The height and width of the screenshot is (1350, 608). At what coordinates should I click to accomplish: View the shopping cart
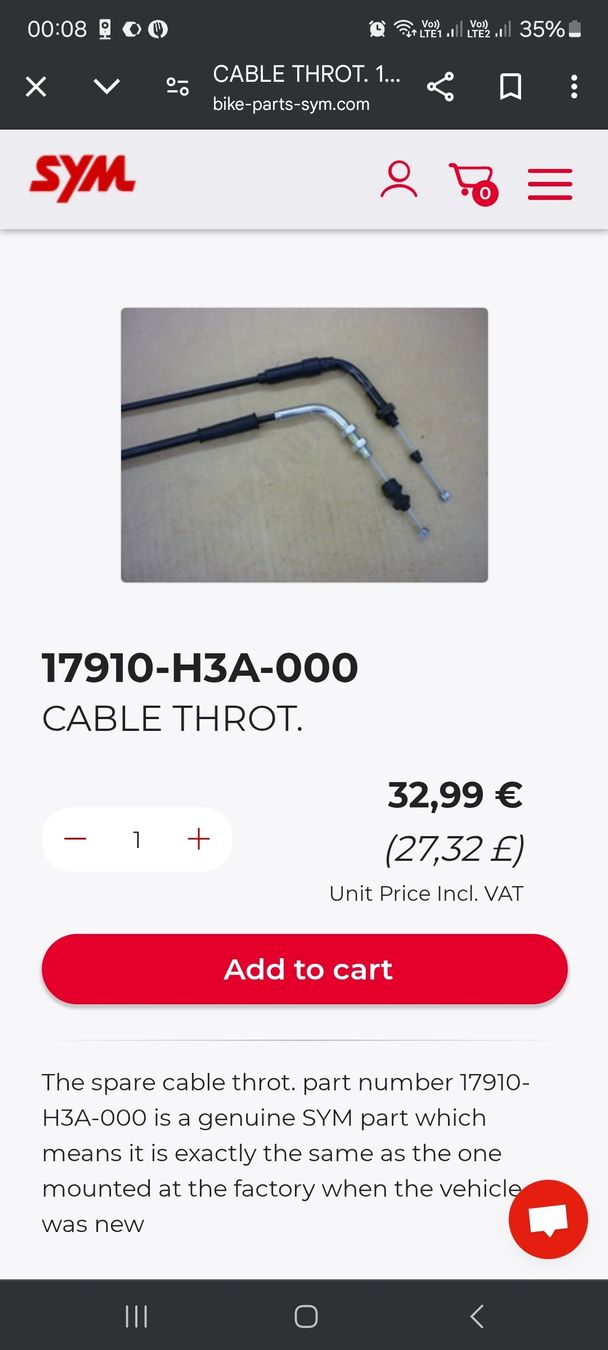click(x=472, y=182)
